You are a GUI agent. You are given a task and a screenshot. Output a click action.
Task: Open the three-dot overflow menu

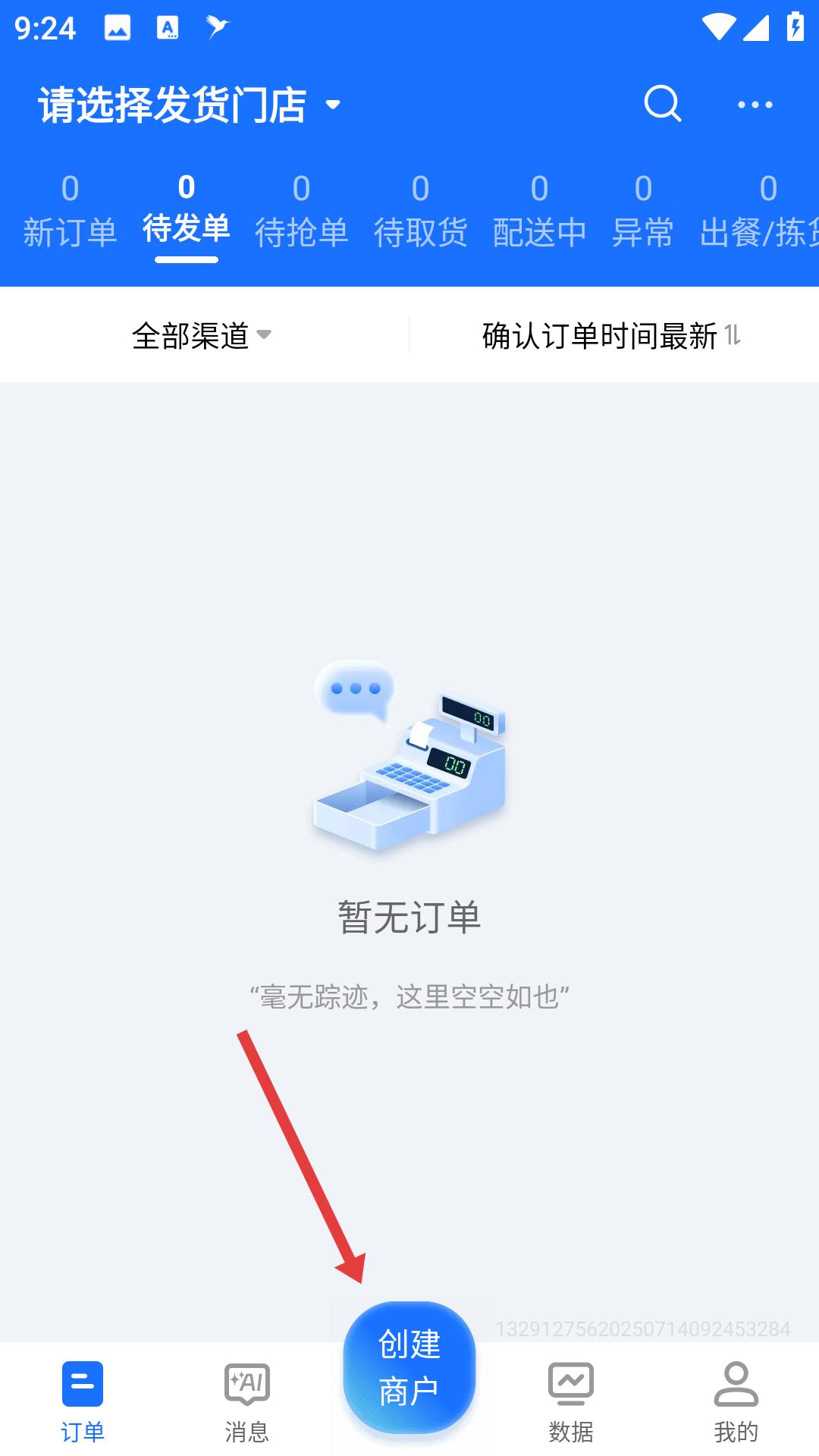point(755,105)
